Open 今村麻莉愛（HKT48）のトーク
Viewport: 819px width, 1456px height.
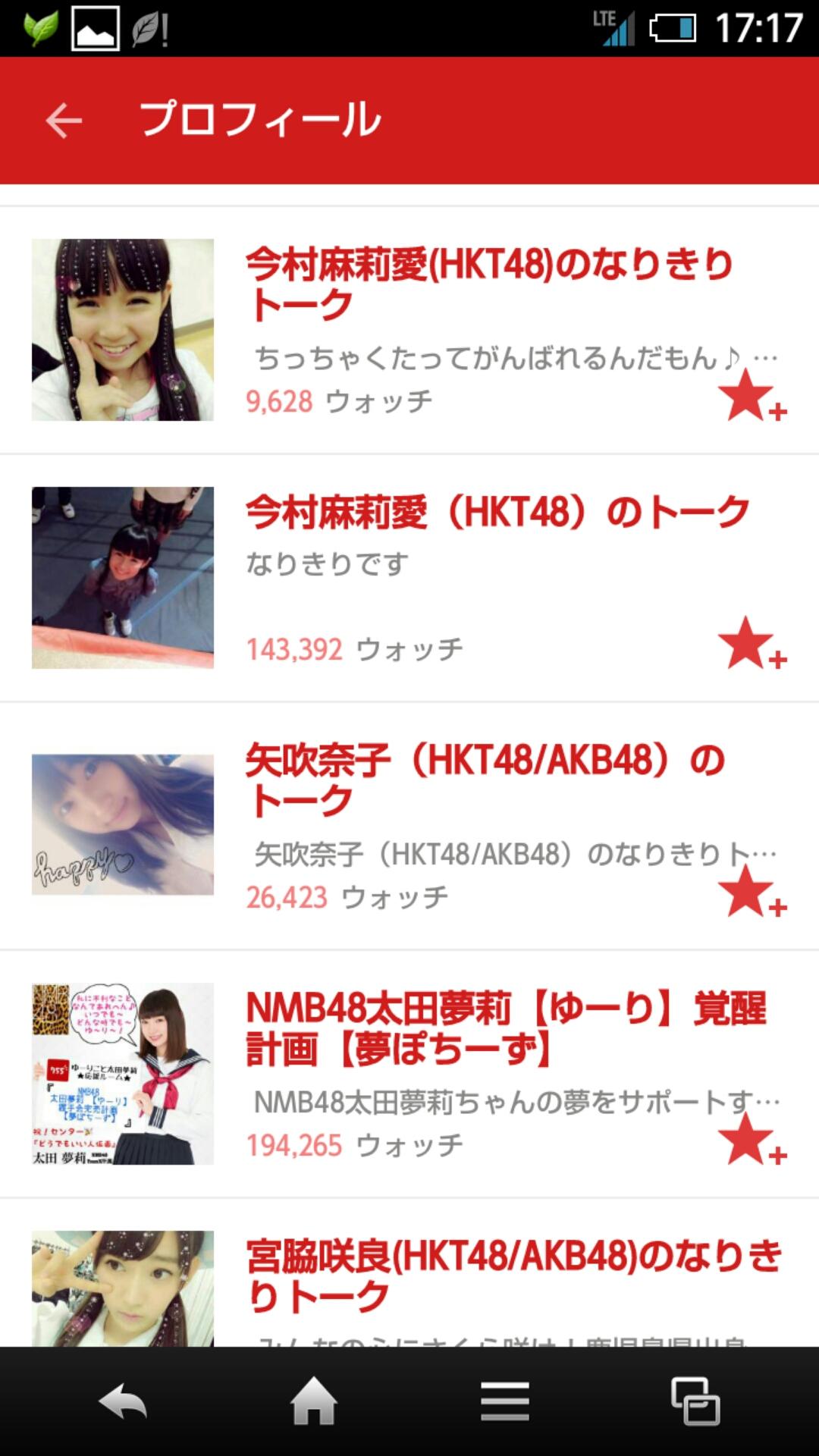coord(497,513)
